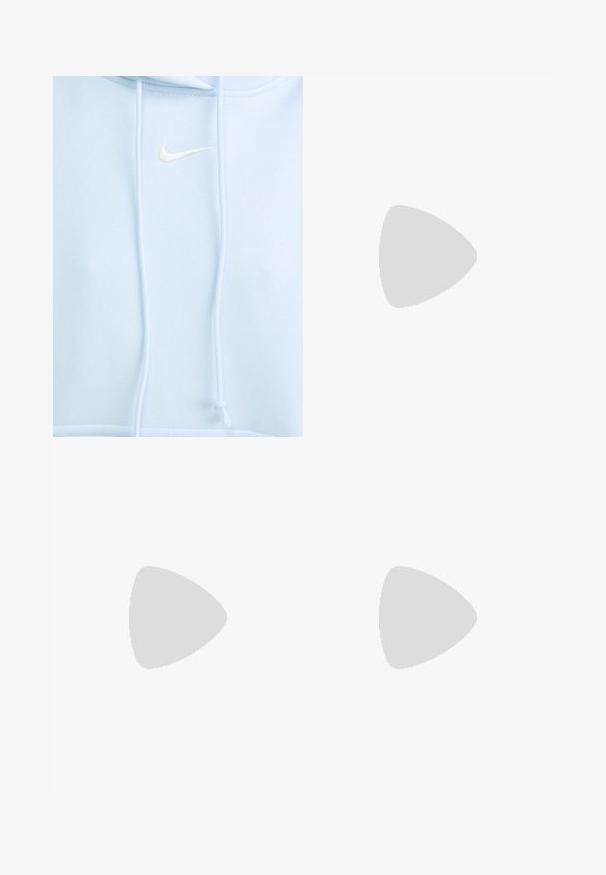Open the light blue hoodie product image
606x875 pixels.
click(178, 256)
